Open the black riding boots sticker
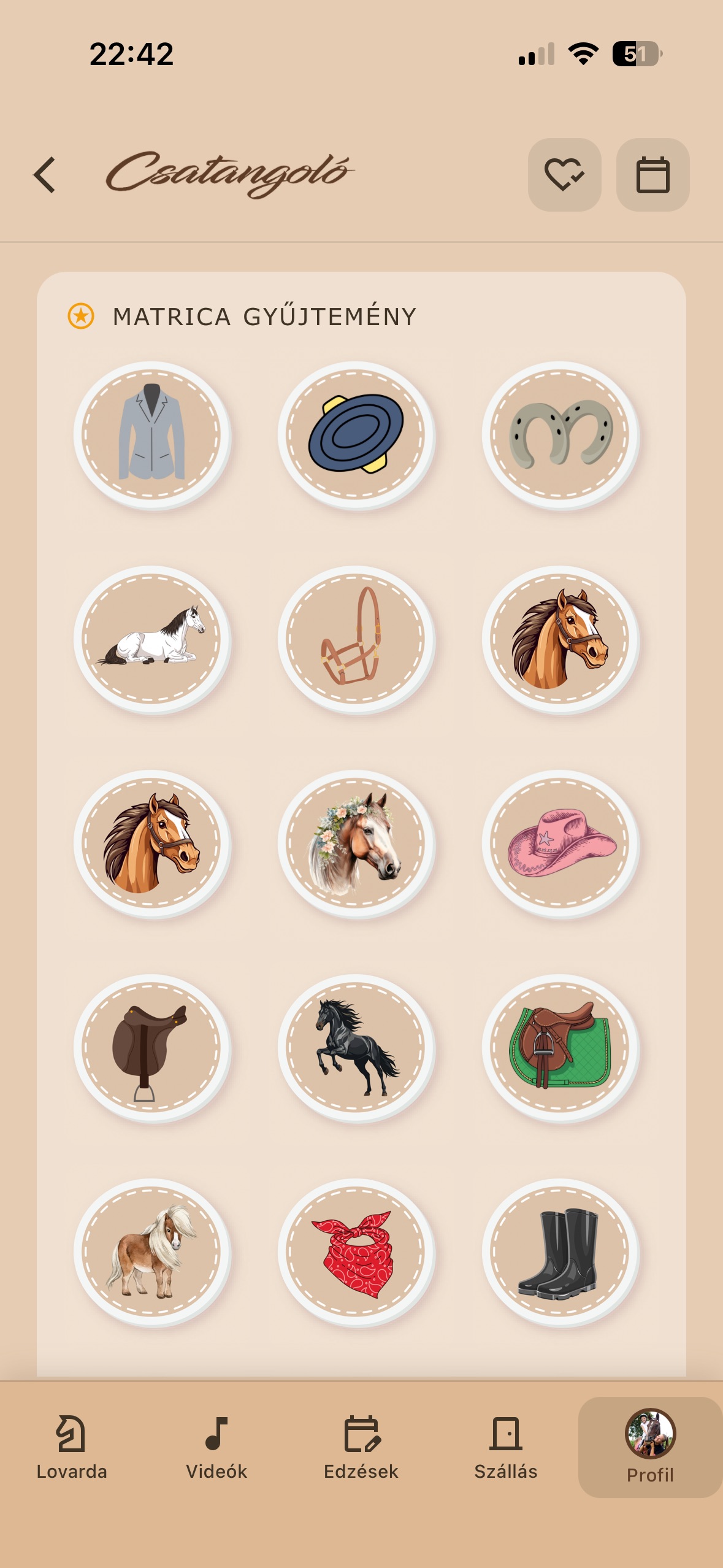 [x=560, y=1252]
